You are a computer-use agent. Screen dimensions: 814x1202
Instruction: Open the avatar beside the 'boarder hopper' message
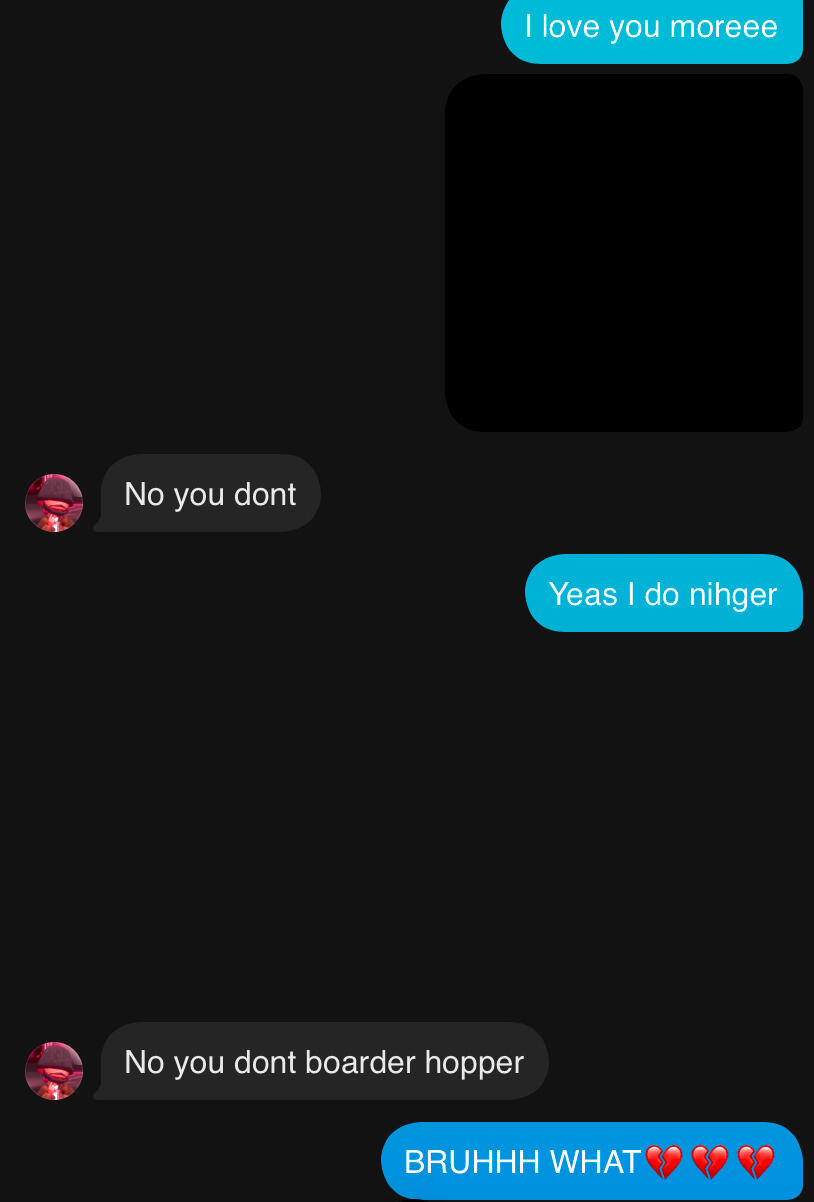tap(54, 1071)
